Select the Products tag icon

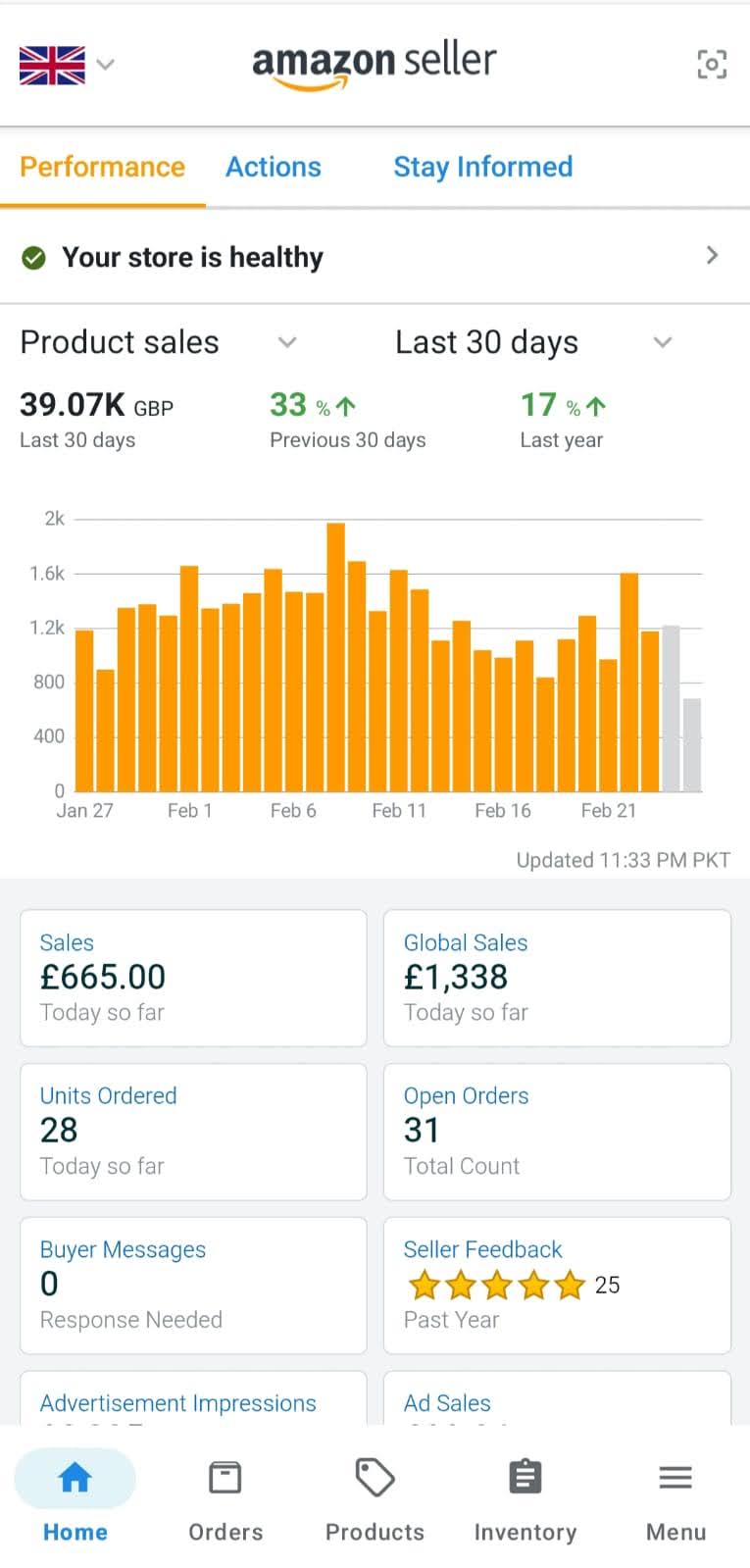[375, 1495]
